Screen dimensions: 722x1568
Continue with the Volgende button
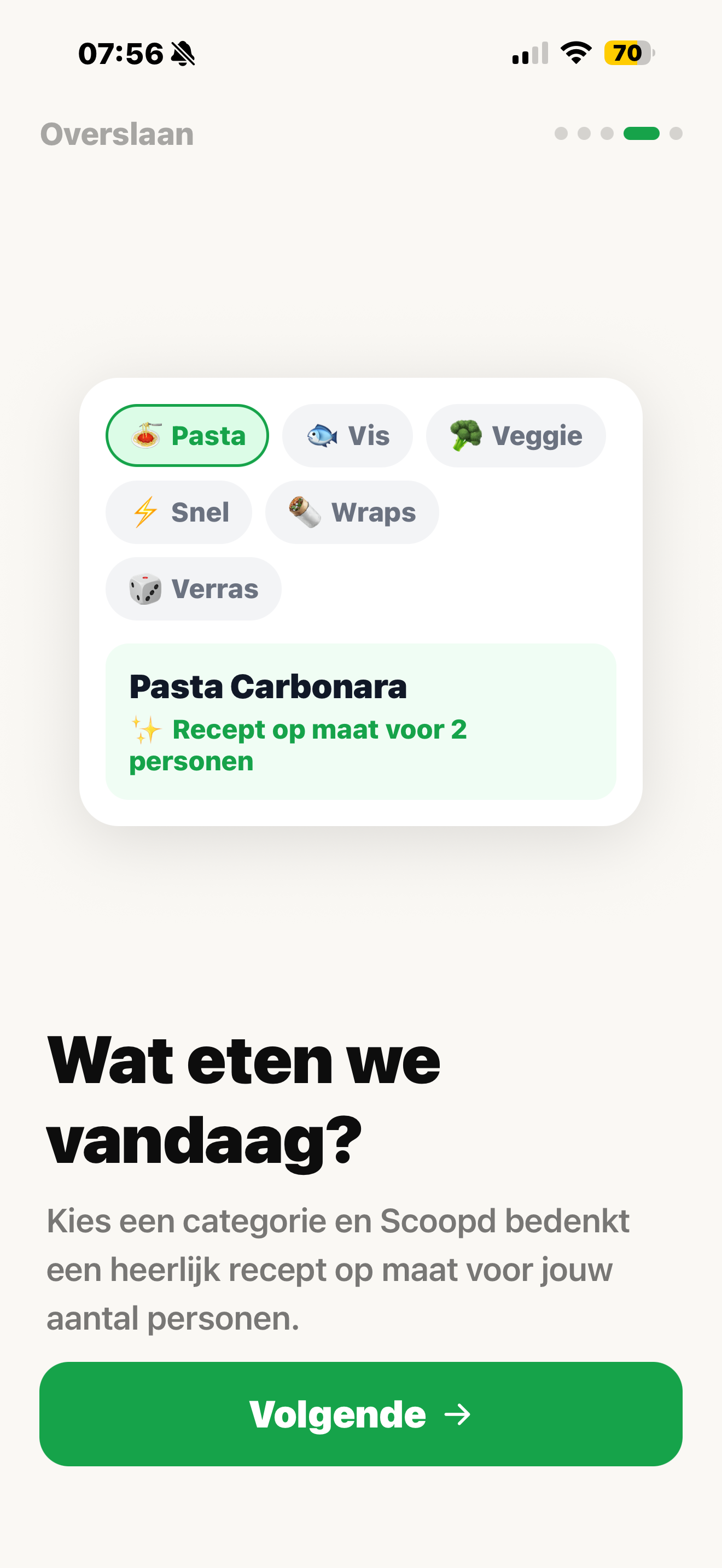361,1414
